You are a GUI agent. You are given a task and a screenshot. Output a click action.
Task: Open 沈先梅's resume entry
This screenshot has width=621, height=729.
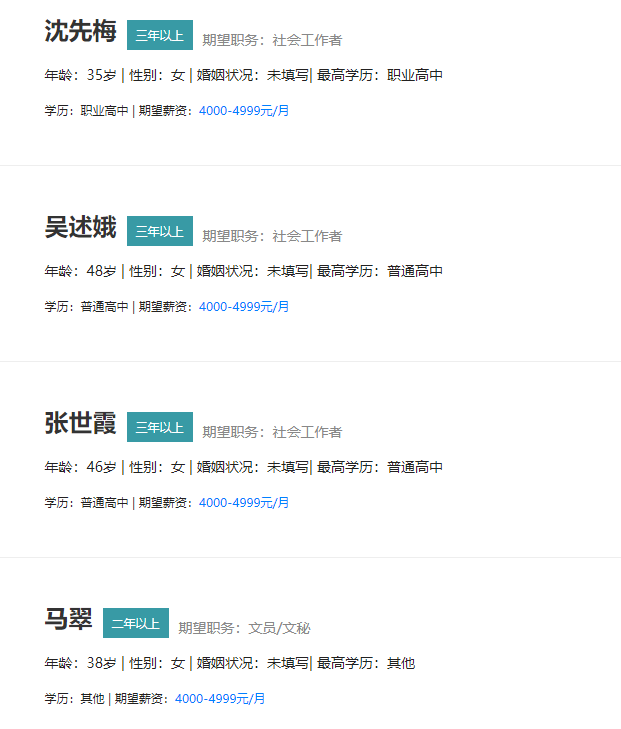80,32
